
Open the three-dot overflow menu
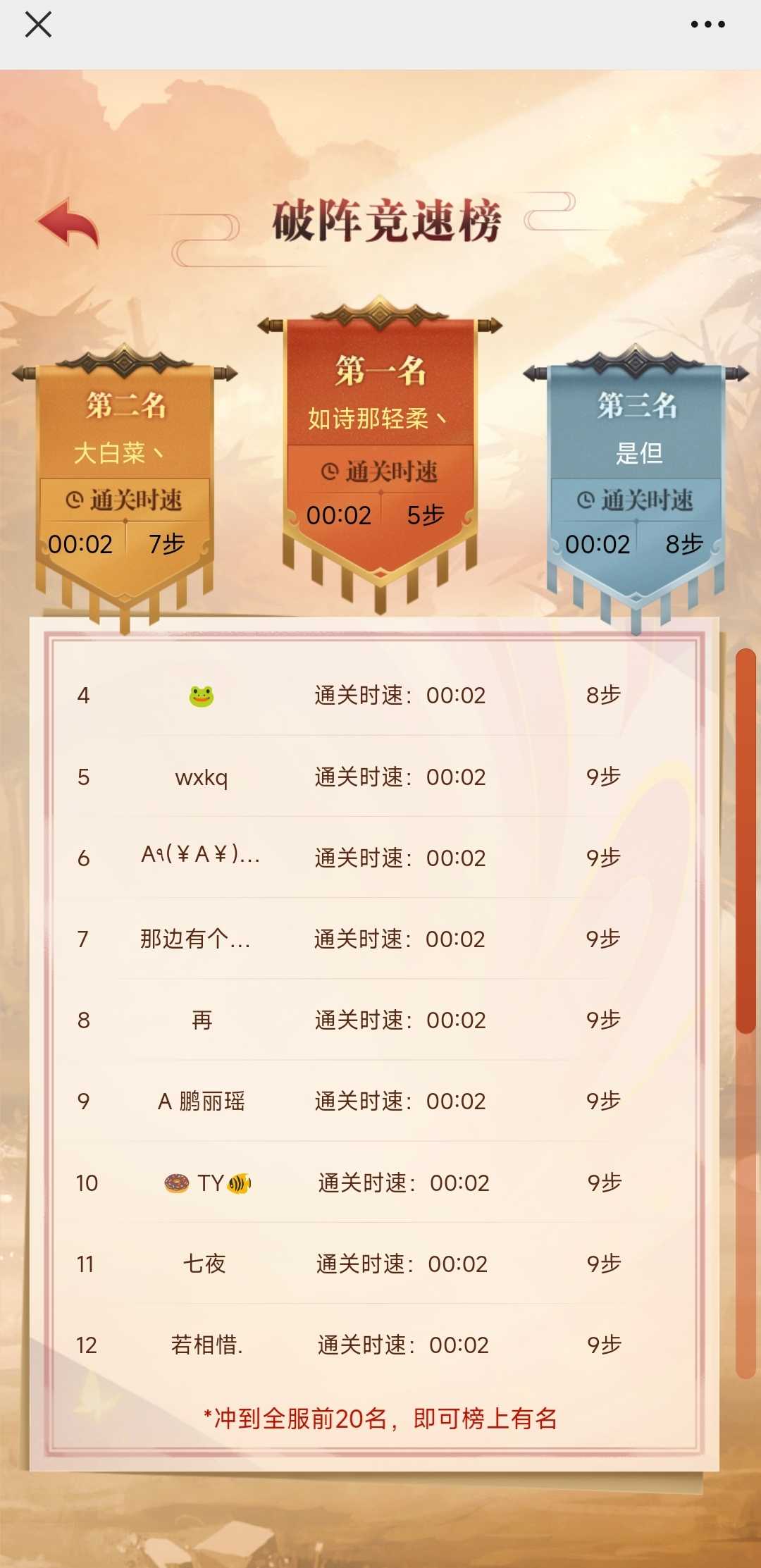(x=707, y=25)
